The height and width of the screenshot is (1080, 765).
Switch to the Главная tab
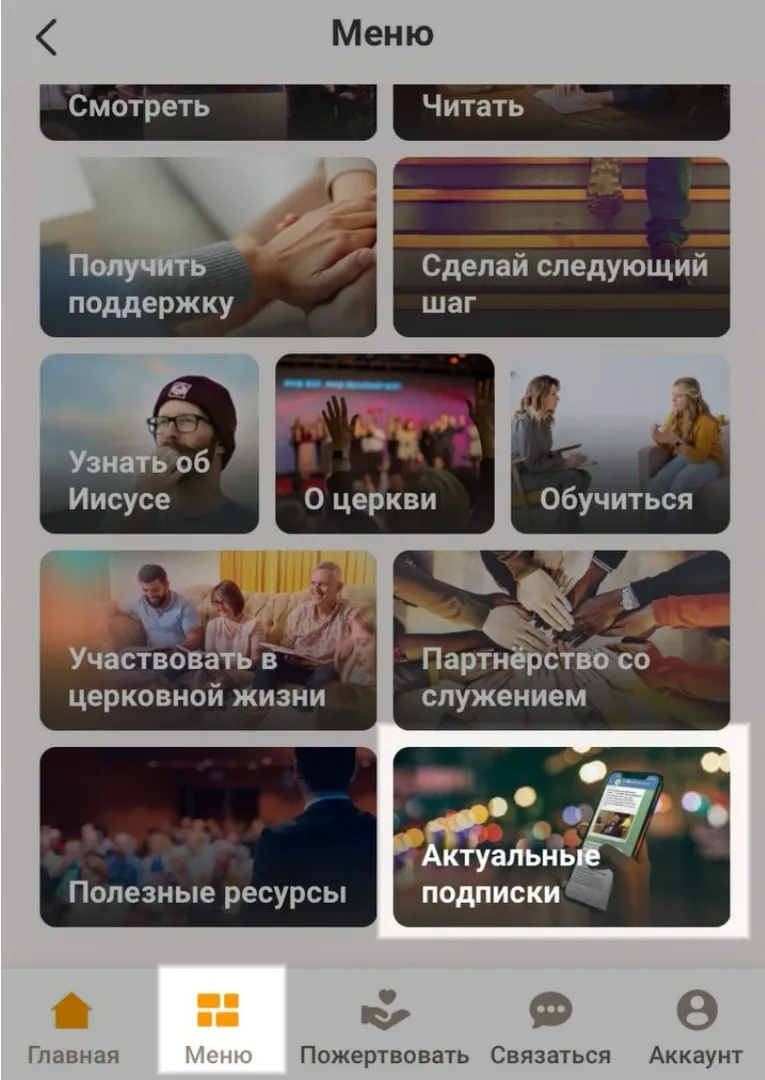pos(72,1025)
